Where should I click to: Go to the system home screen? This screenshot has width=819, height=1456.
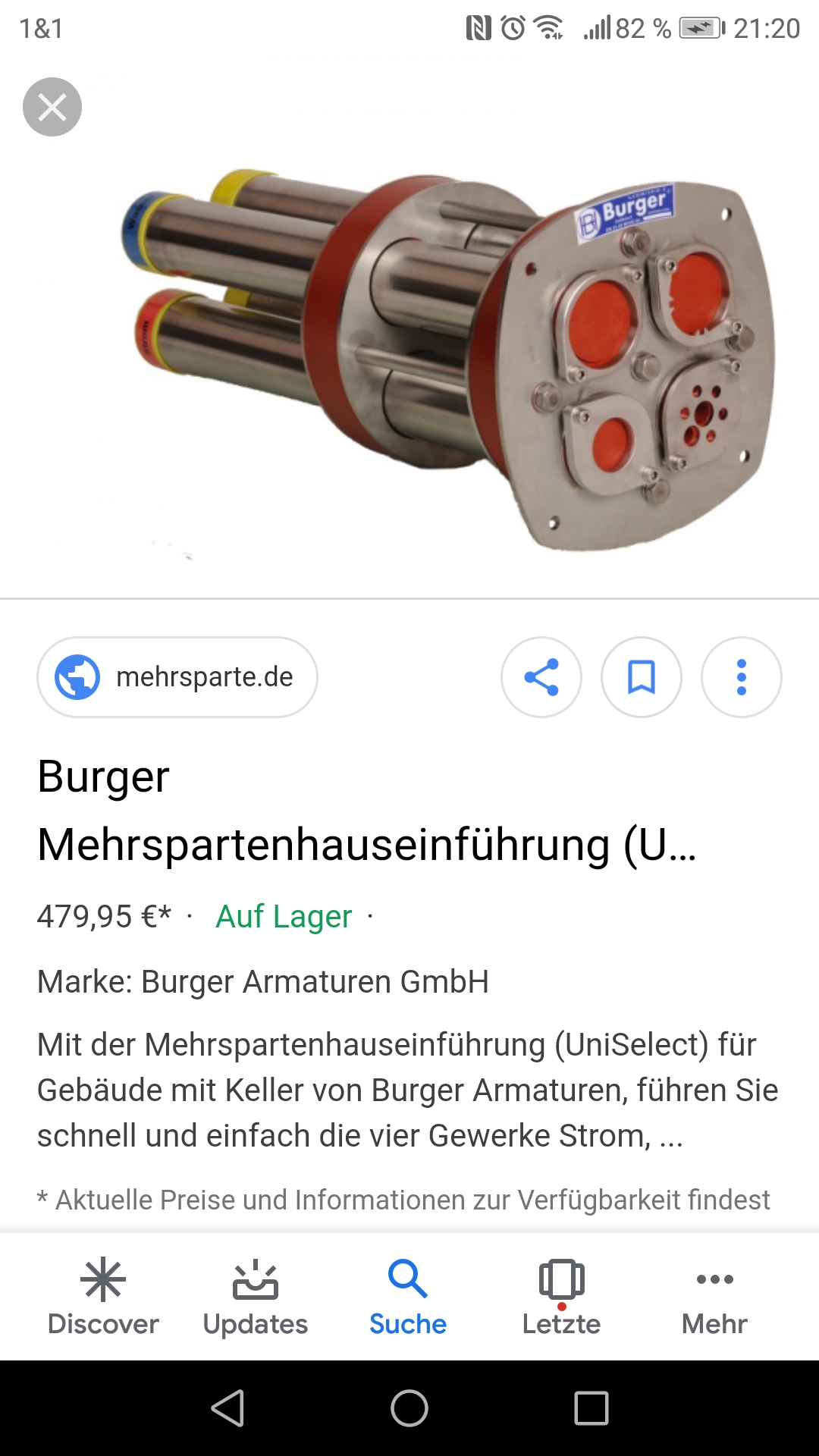click(x=409, y=1408)
